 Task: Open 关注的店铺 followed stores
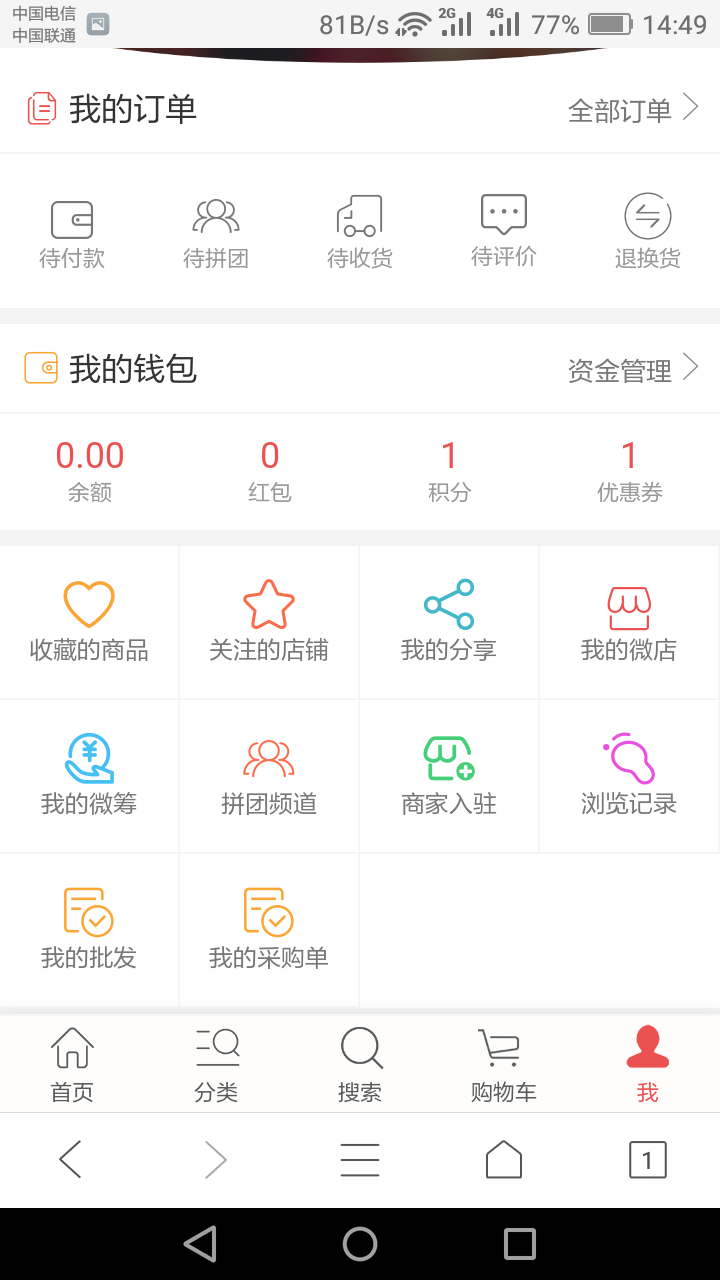point(269,622)
